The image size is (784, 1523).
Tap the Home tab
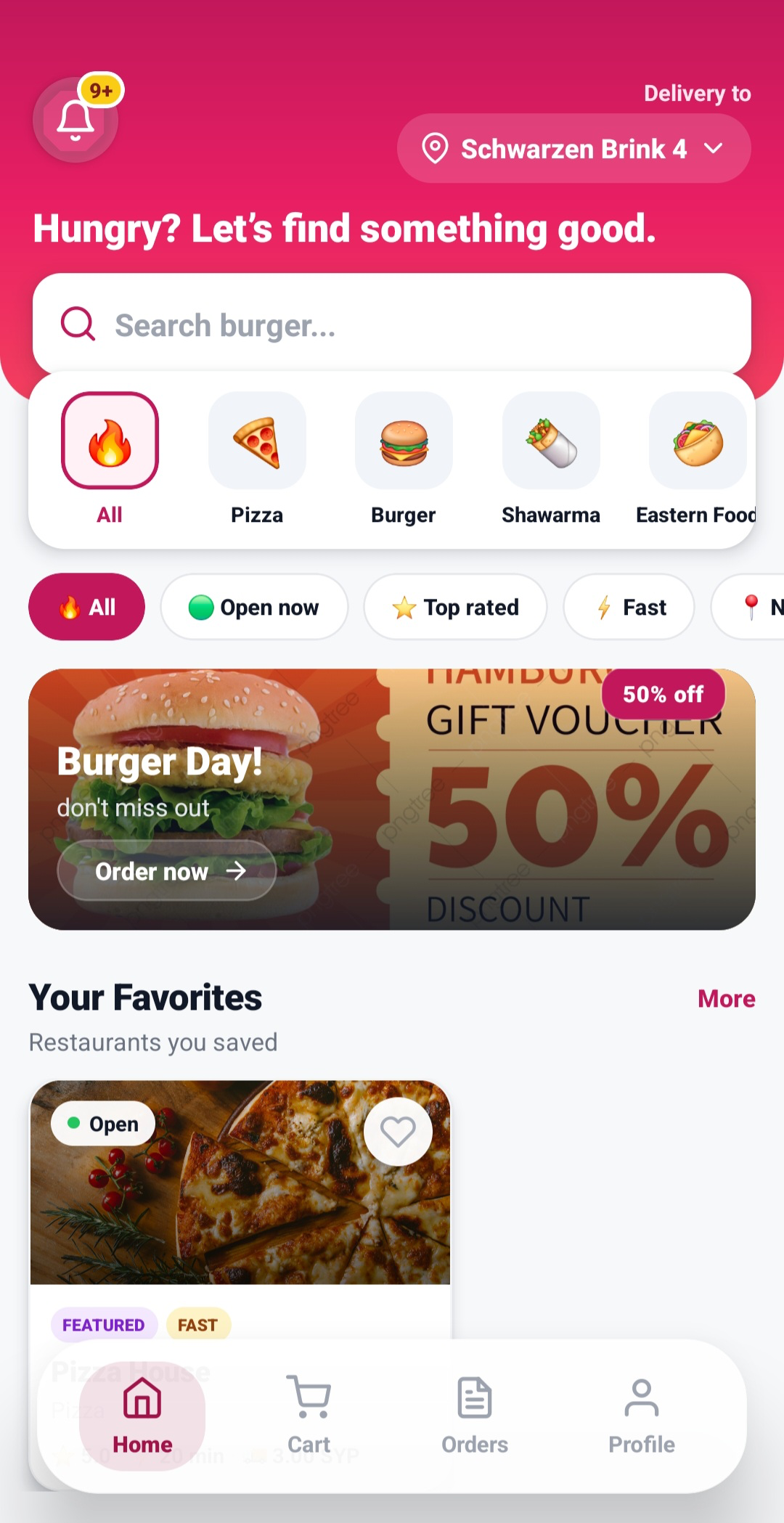click(x=142, y=1416)
